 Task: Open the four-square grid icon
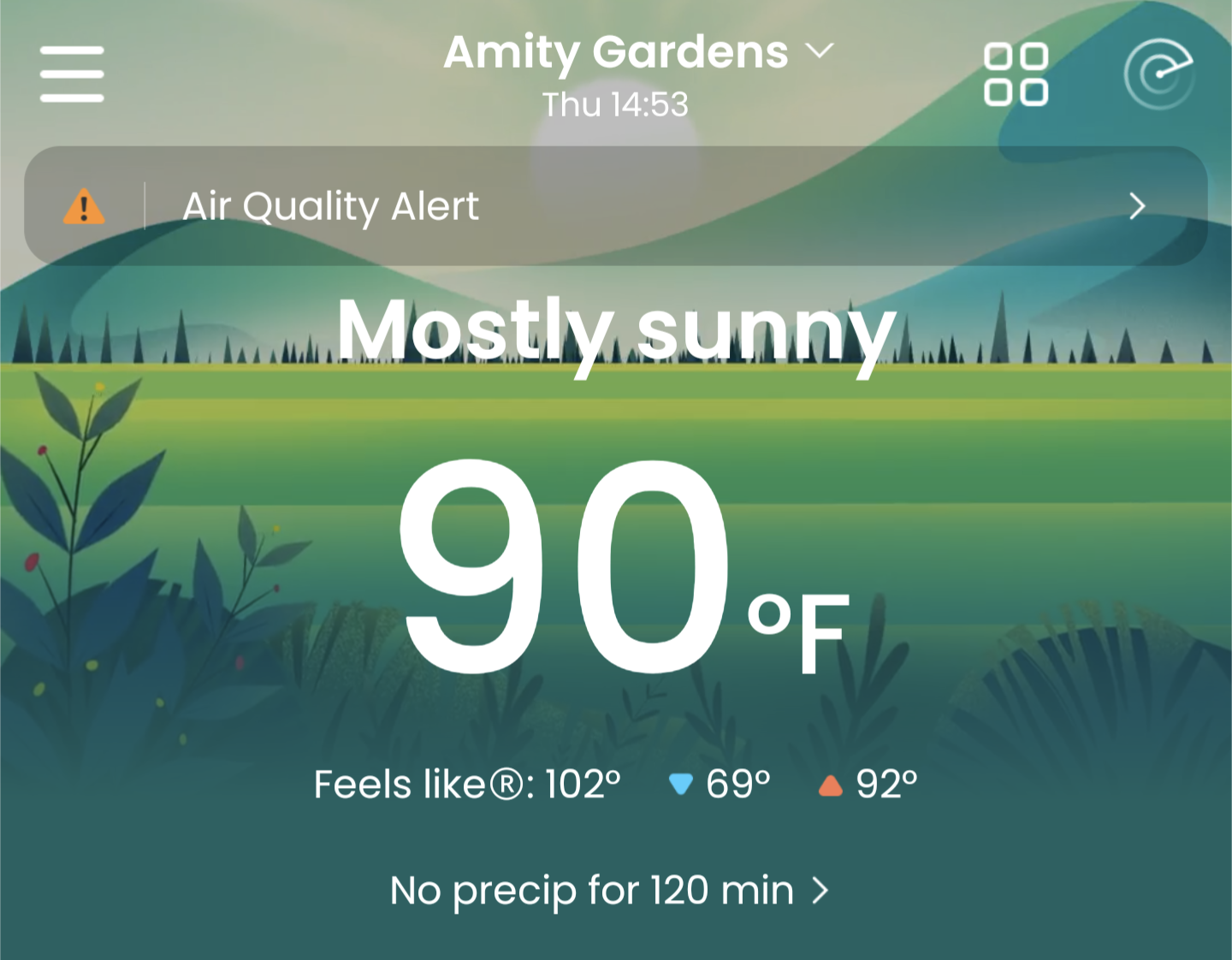(1016, 74)
